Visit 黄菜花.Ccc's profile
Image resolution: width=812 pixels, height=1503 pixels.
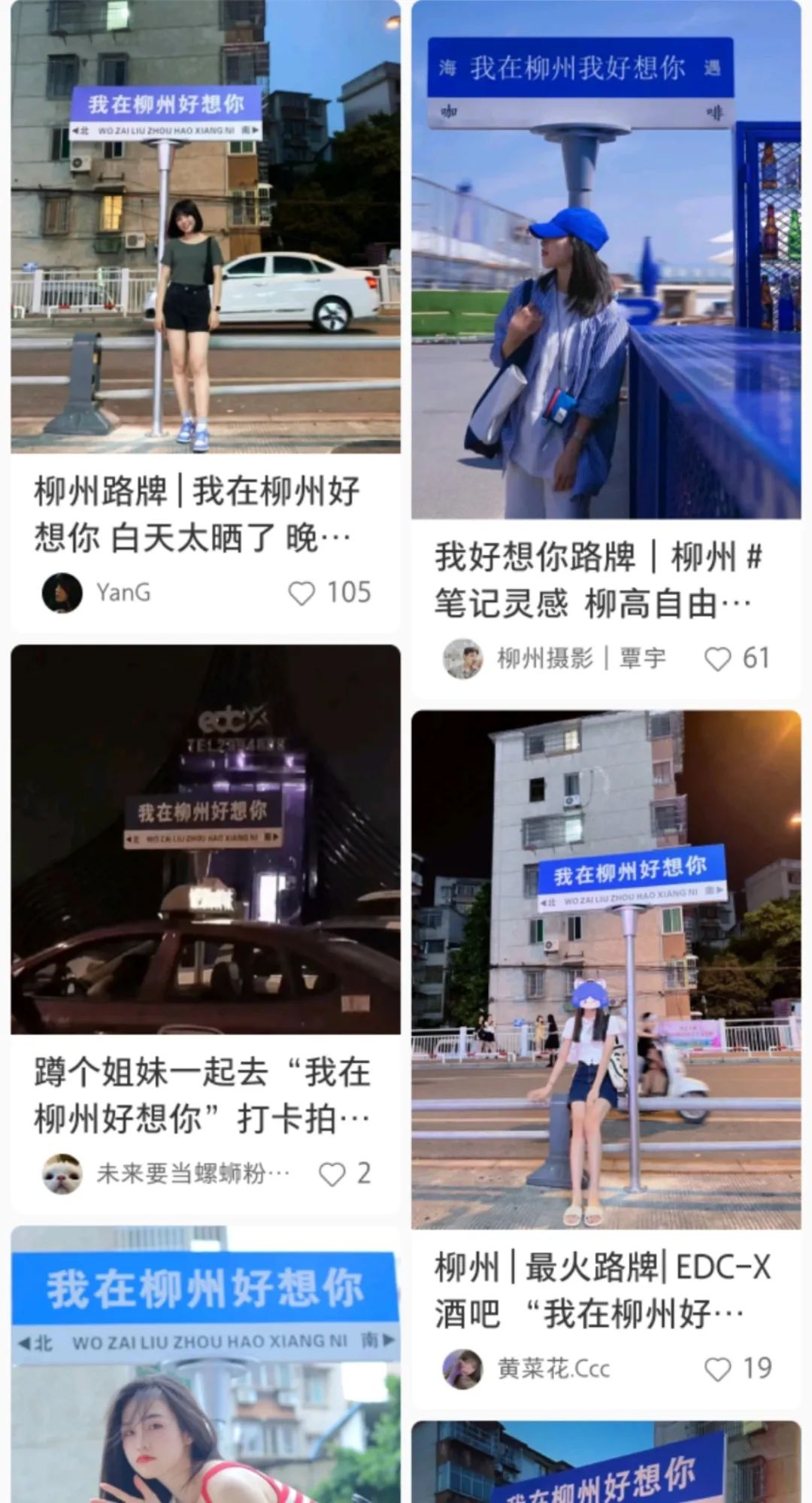coord(462,1368)
